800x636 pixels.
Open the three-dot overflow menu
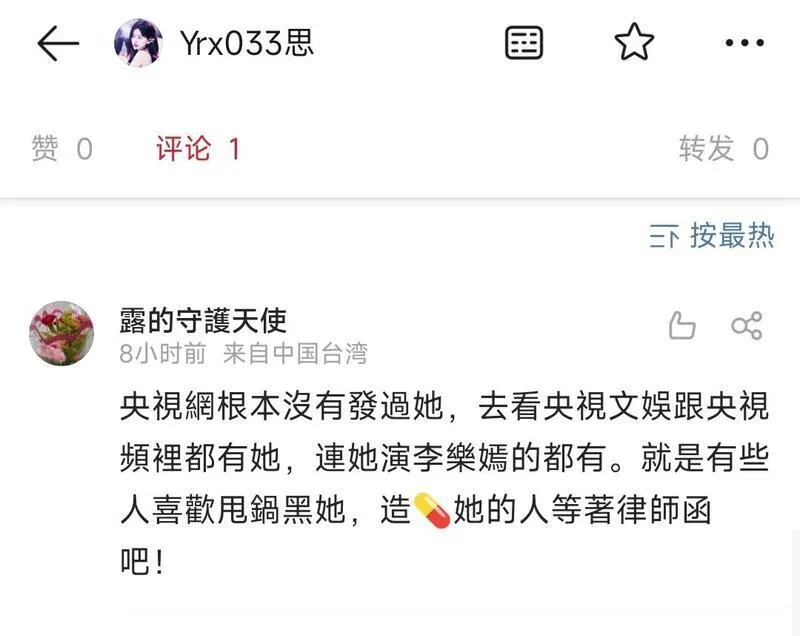744,43
